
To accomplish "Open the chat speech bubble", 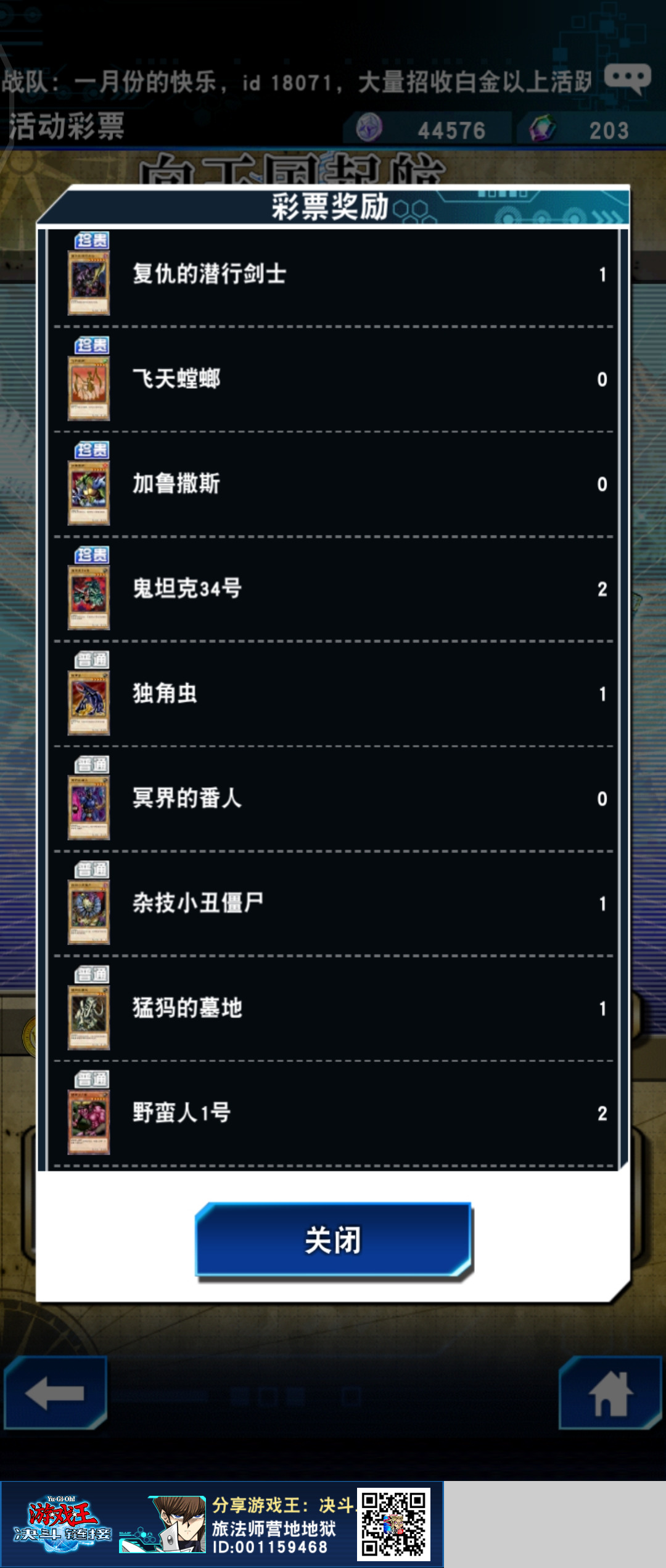I will tap(627, 80).
